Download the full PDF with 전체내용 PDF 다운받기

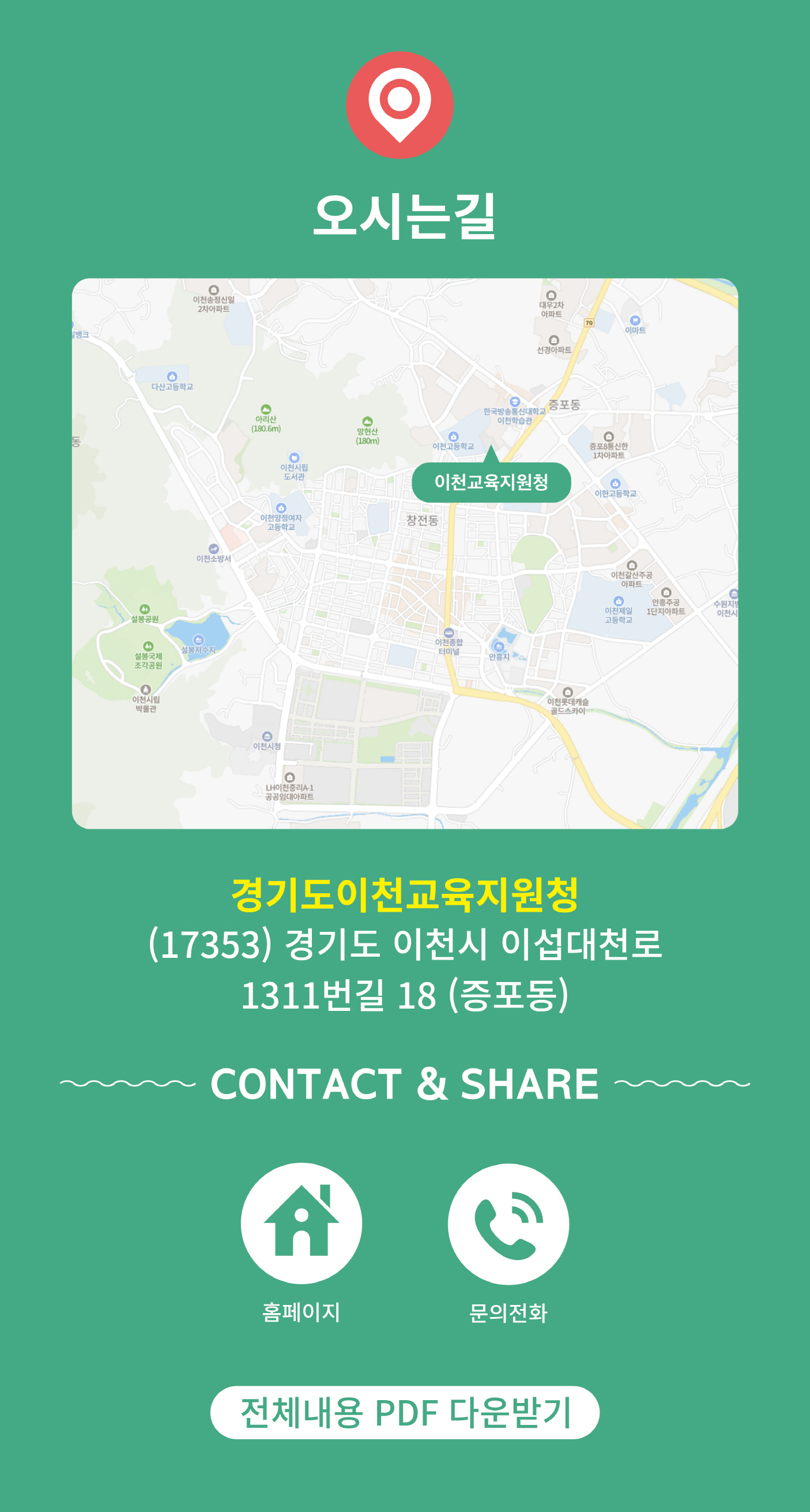pos(405,1412)
